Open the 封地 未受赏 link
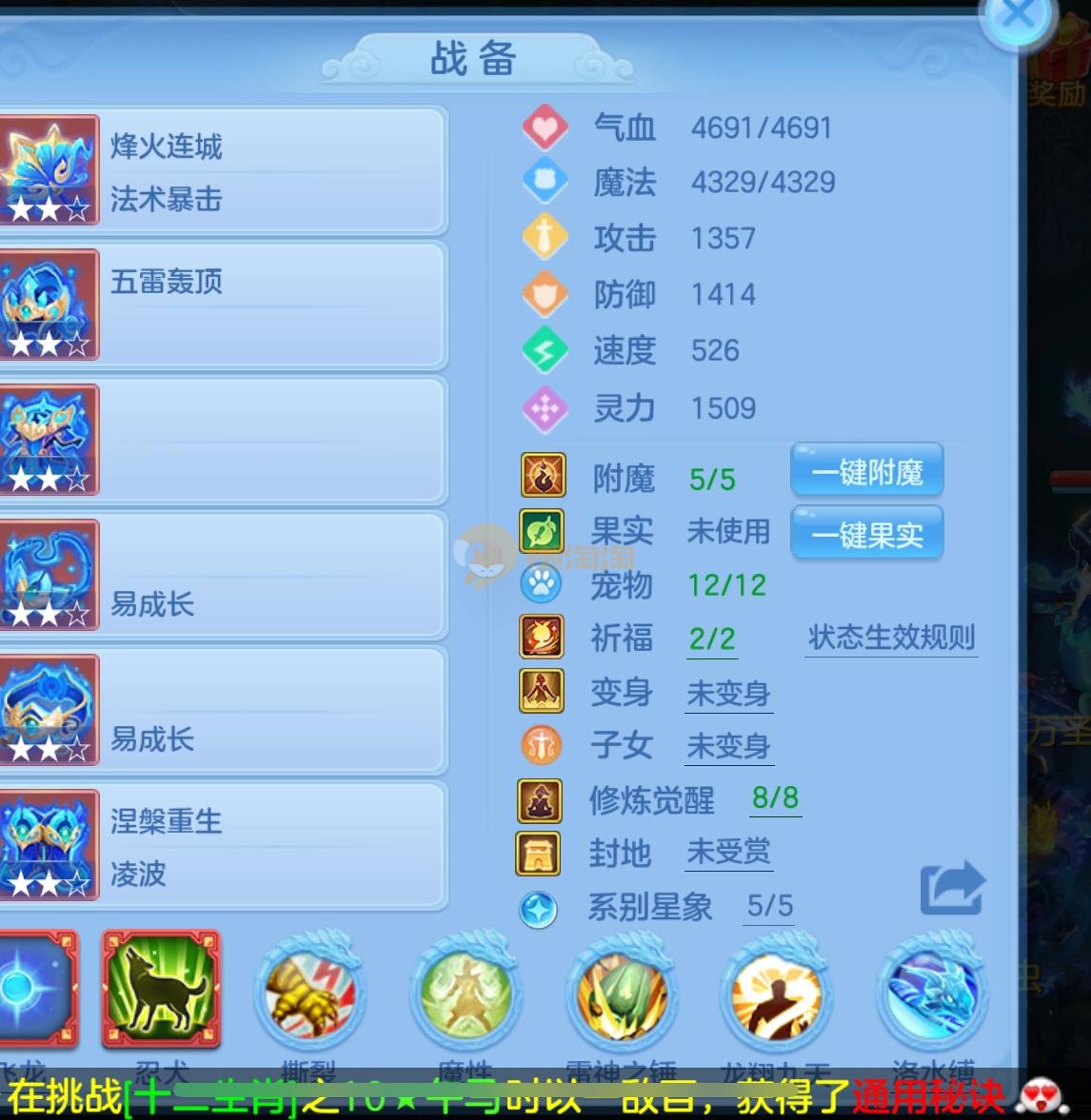Viewport: 1091px width, 1120px height. pyautogui.click(x=728, y=852)
